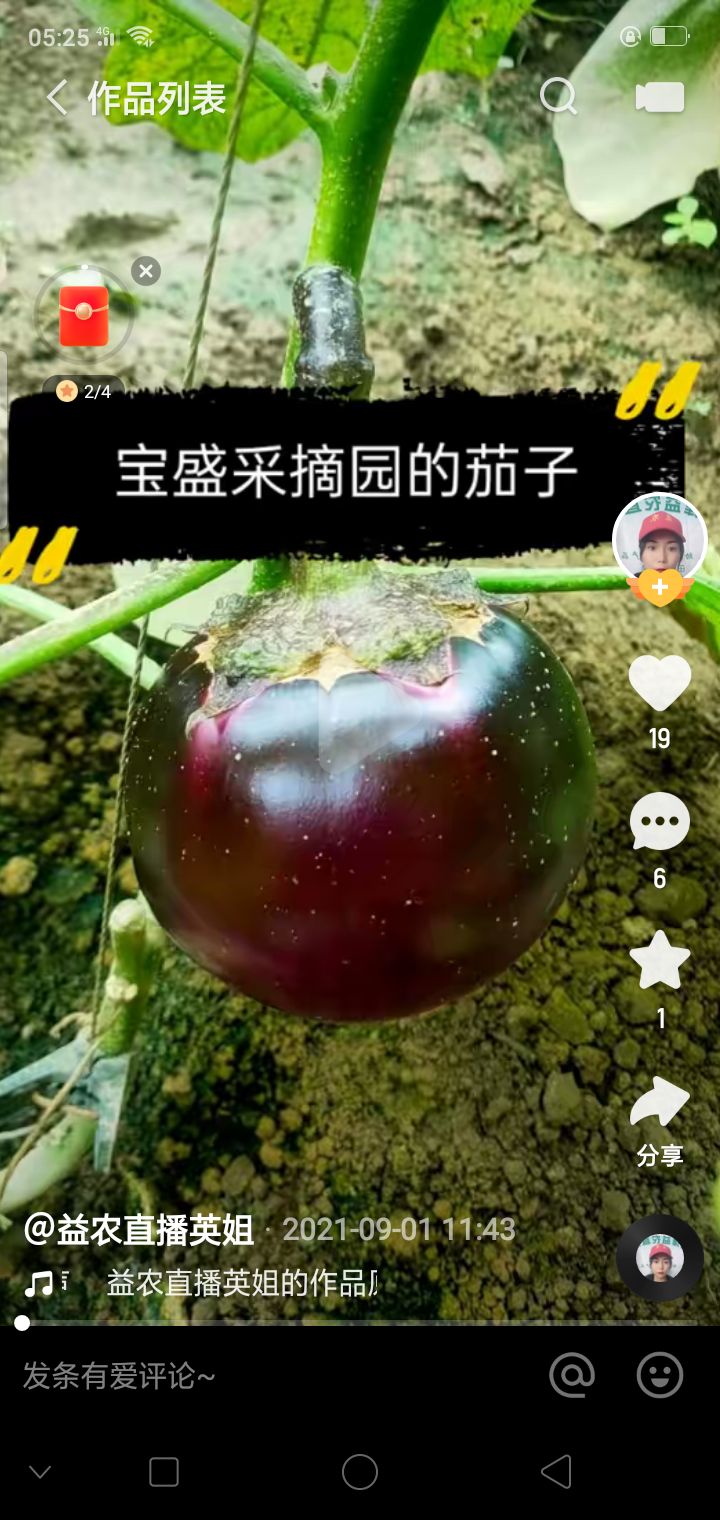The height and width of the screenshot is (1520, 720).
Task: Mention someone with the @ icon
Action: [x=572, y=1376]
